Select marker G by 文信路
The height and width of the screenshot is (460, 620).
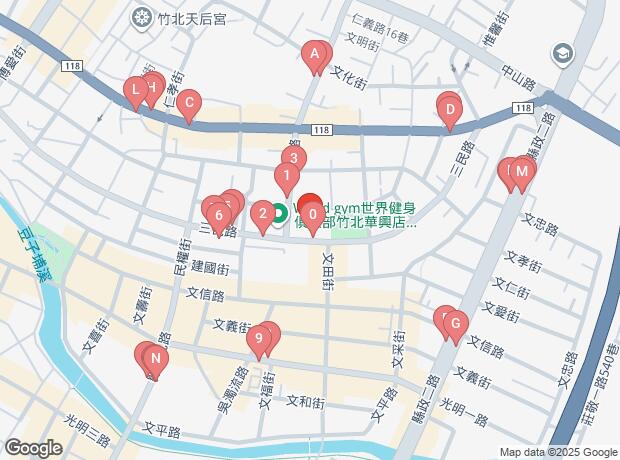(455, 324)
